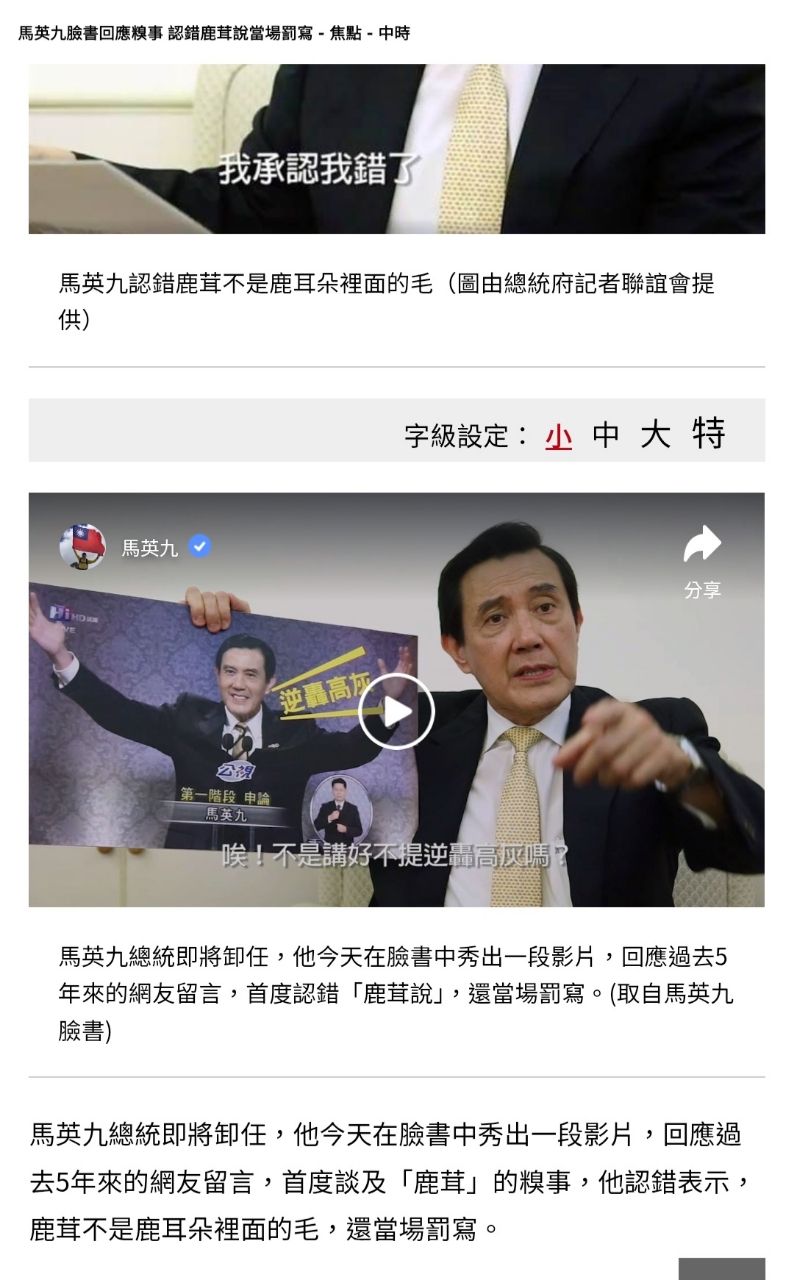
Task: Open 馬英九's Facebook page name link
Action: point(150,547)
